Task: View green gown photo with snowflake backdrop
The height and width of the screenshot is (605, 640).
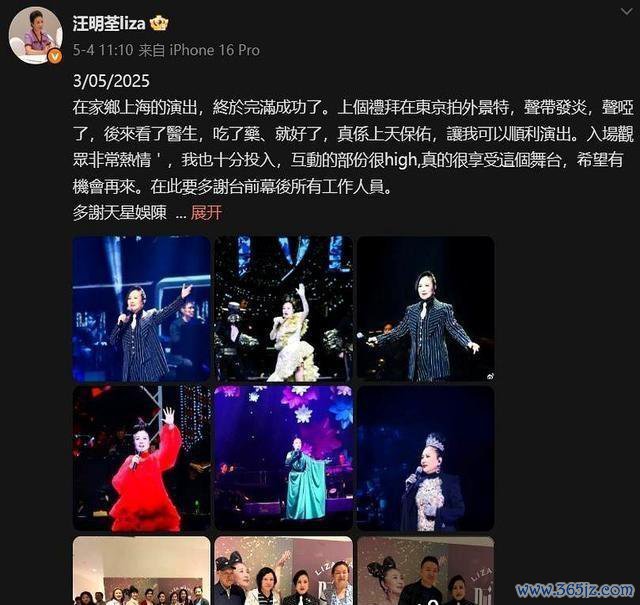Action: (283, 458)
